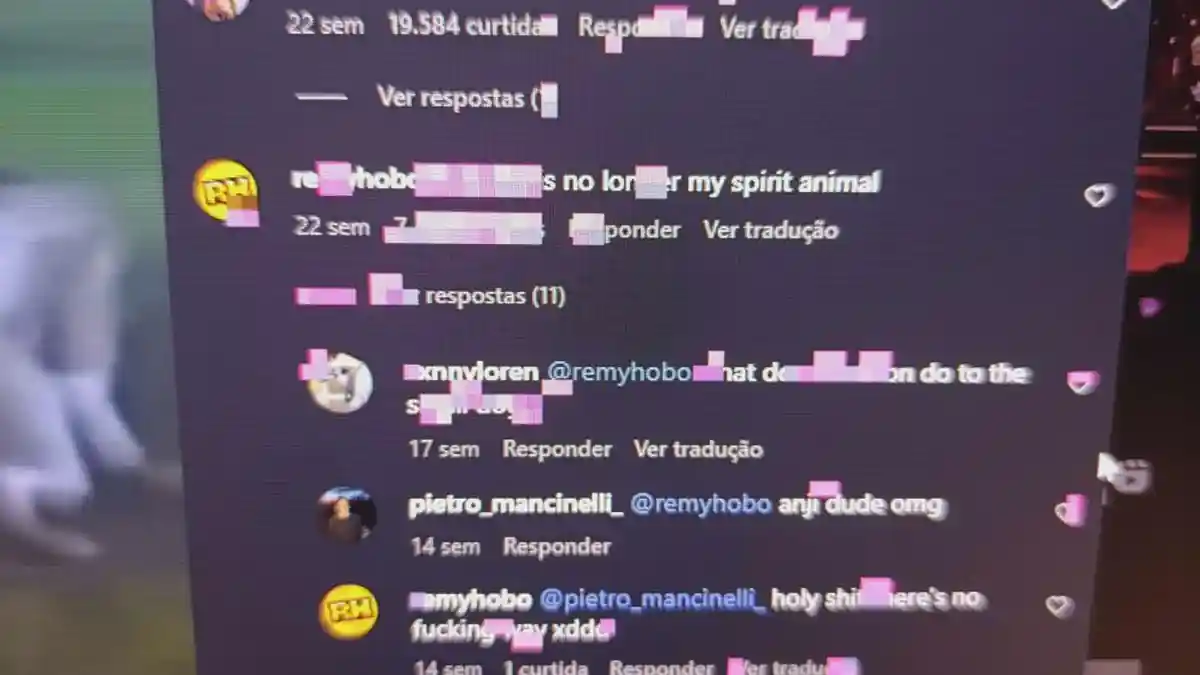Image resolution: width=1200 pixels, height=675 pixels.
Task: Like remyhobo's spirit animal comment
Action: pos(1098,195)
